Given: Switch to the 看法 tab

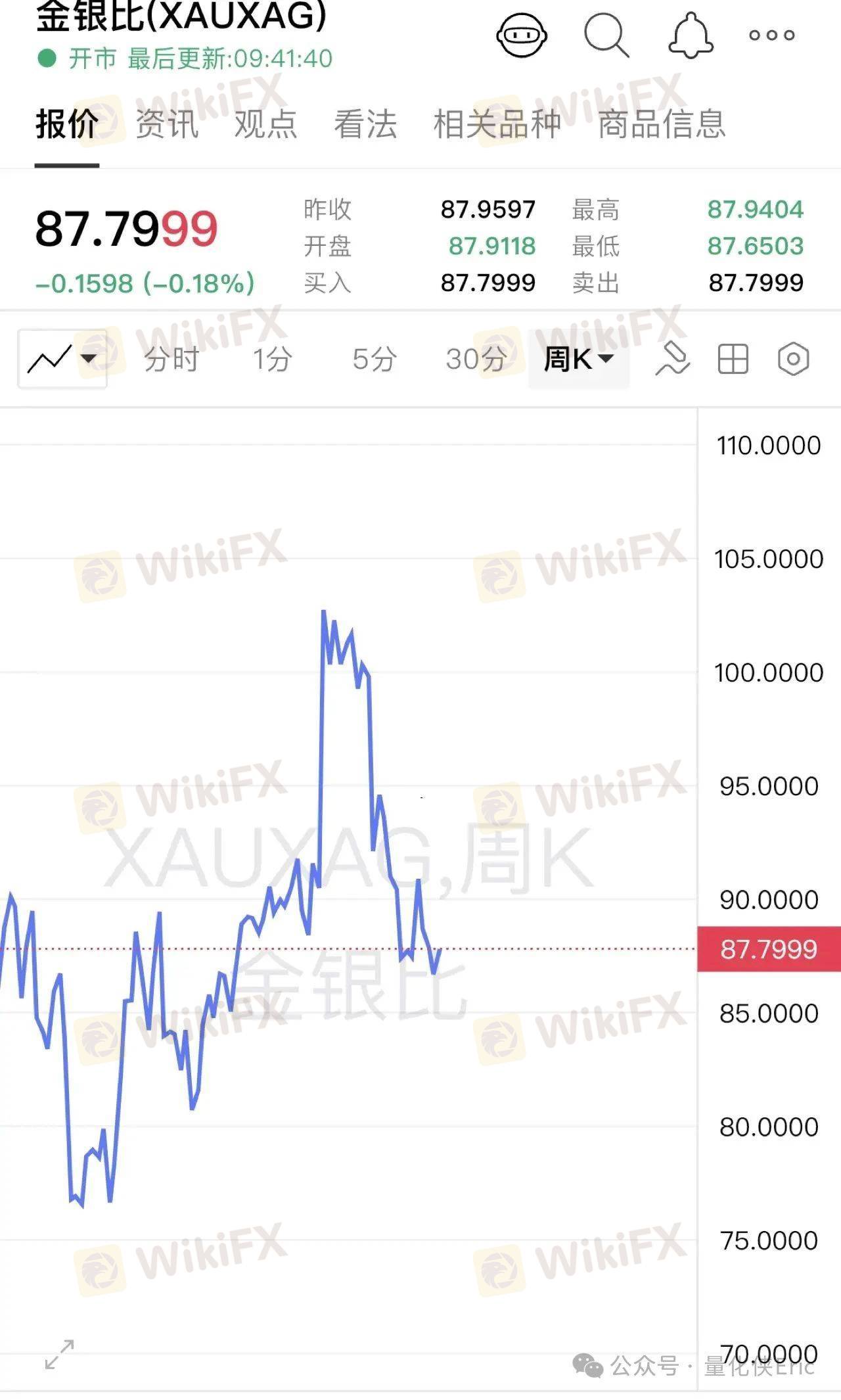Looking at the screenshot, I should point(365,124).
